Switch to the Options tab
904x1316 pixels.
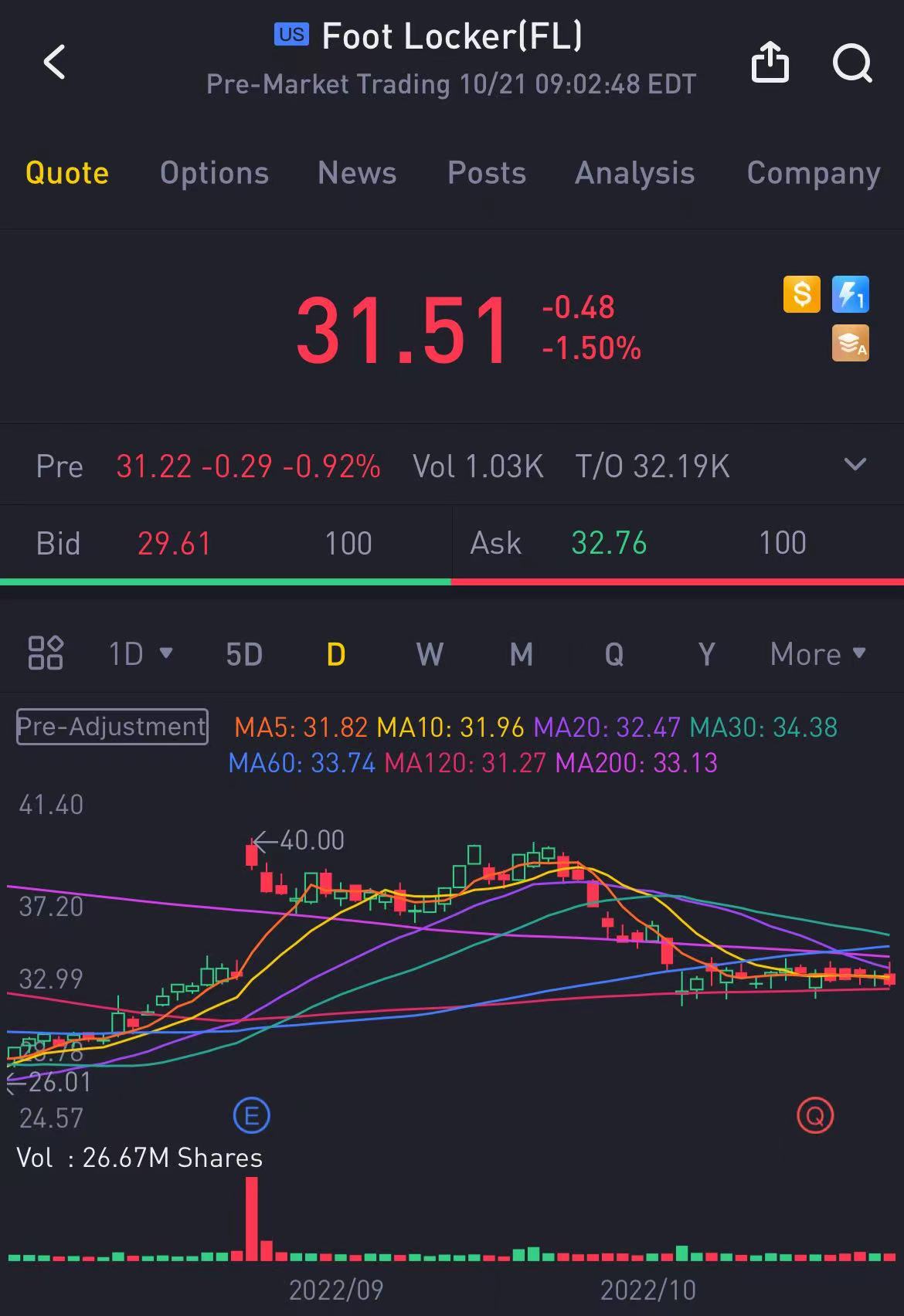click(x=214, y=173)
